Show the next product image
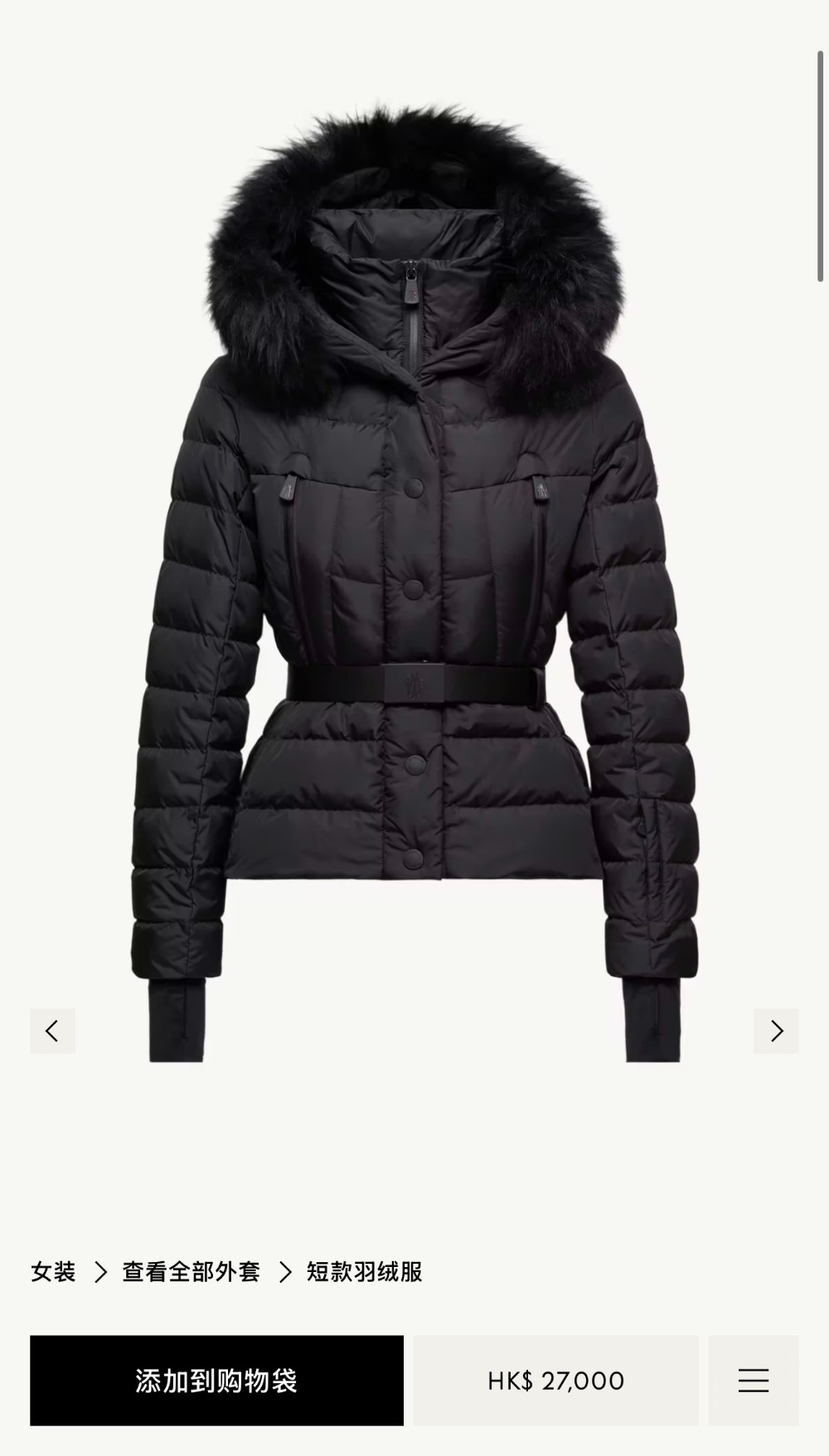Screen dimensions: 829x1456 (776, 1031)
